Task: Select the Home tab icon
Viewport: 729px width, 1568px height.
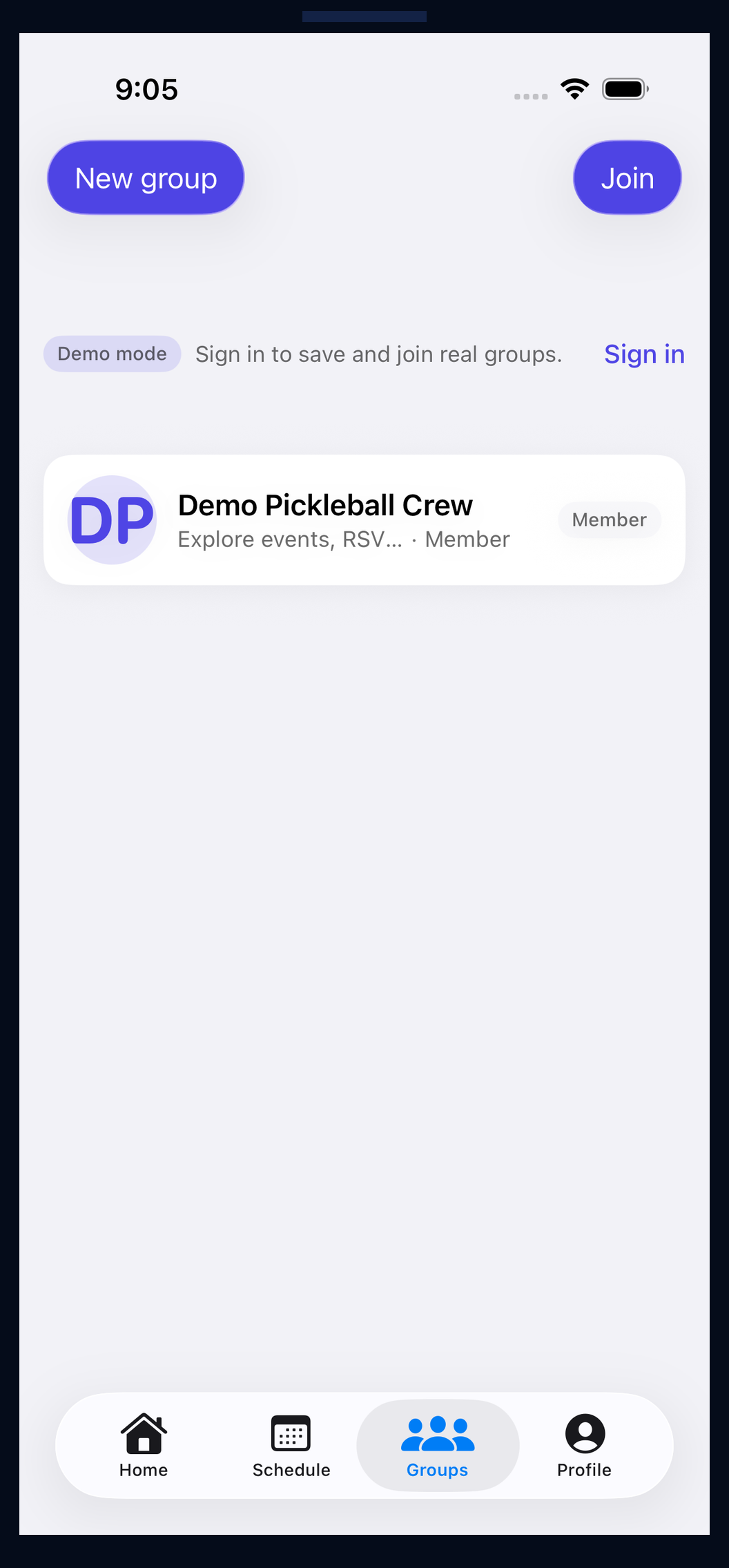Action: tap(143, 1432)
